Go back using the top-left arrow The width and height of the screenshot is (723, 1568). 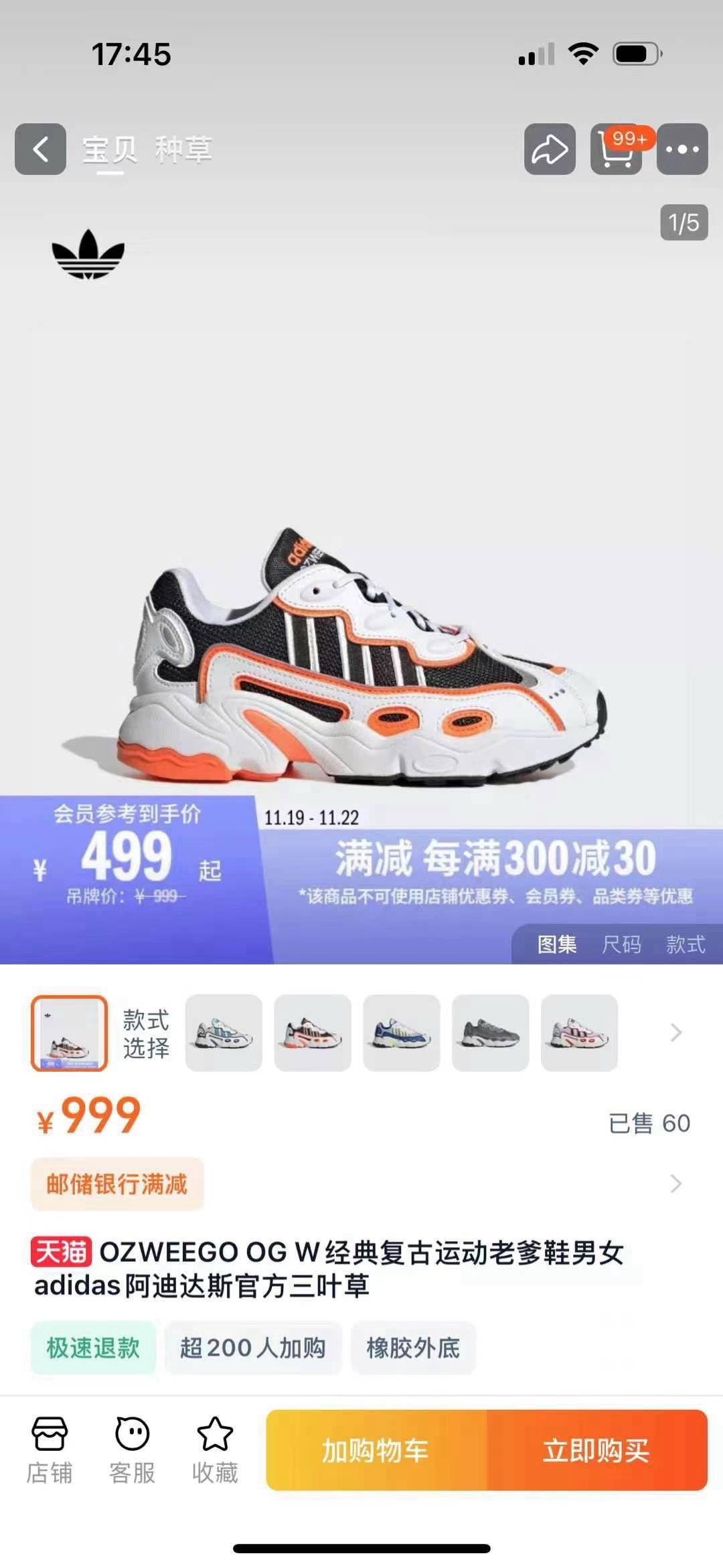pos(40,149)
